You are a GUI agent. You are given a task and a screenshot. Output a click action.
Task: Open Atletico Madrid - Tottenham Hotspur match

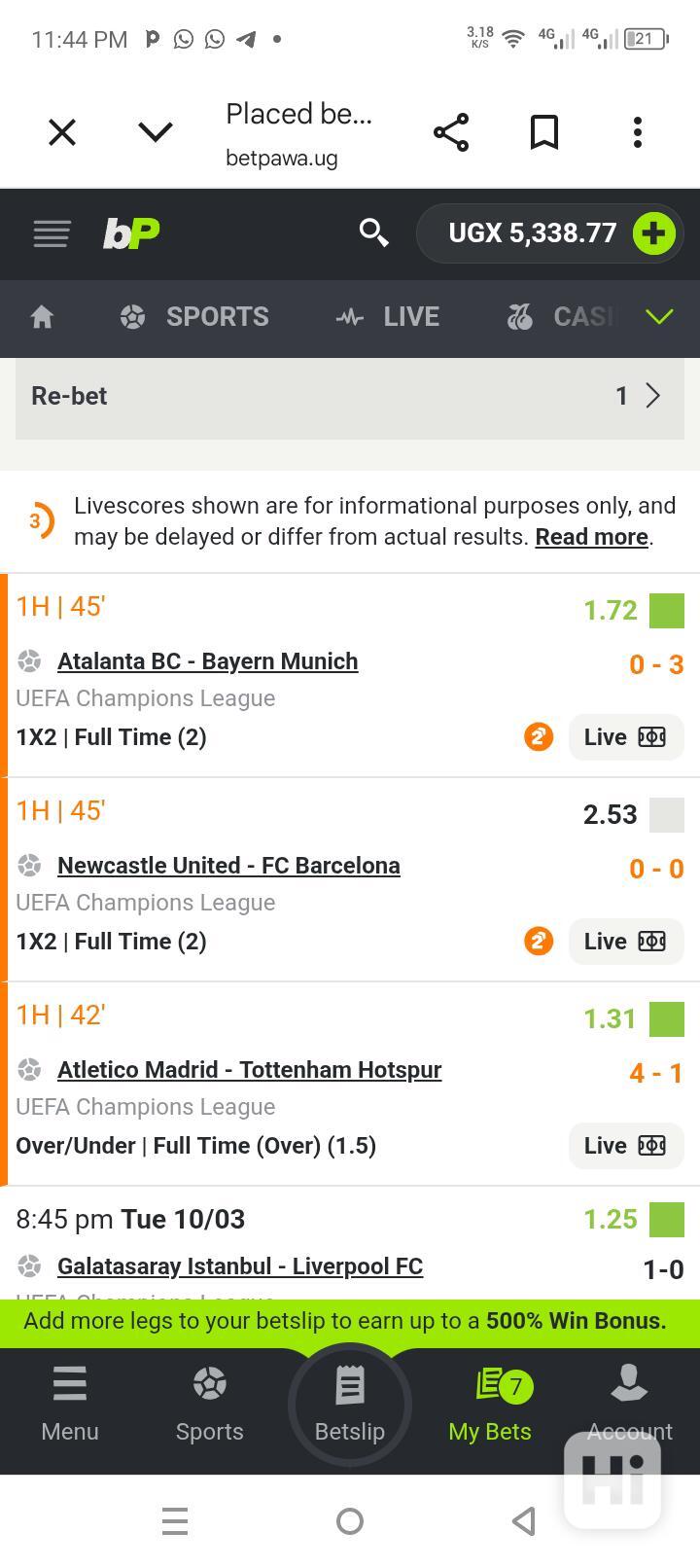pos(249,1070)
